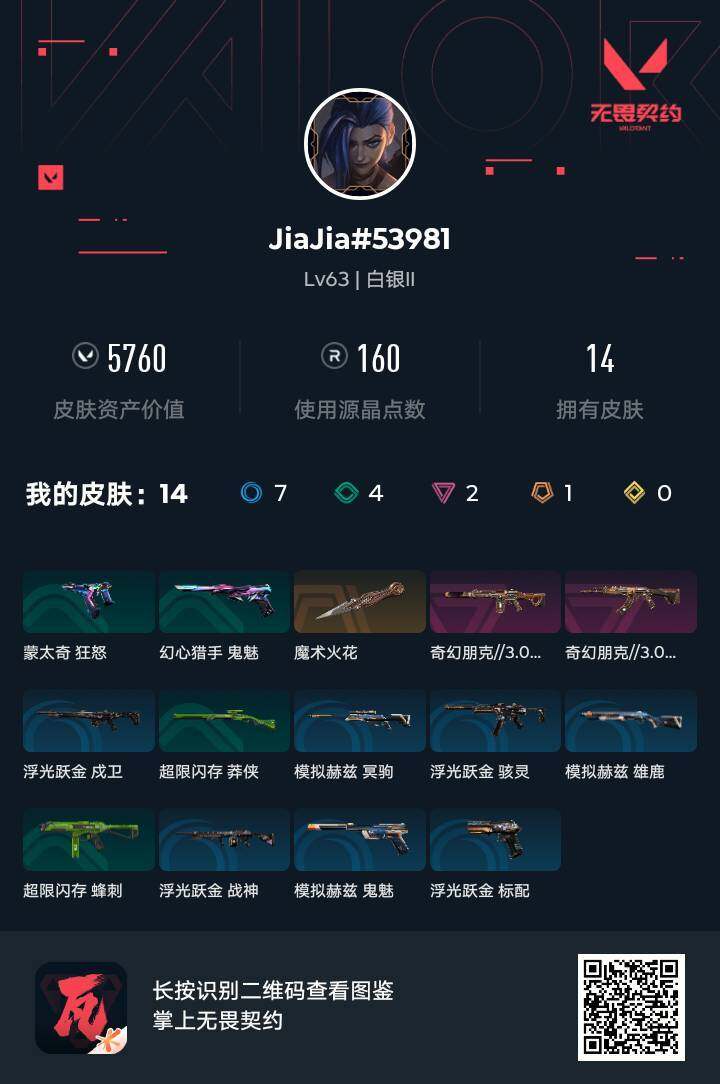The width and height of the screenshot is (720, 1084).
Task: Open the 浮光跃金 标配 pistol skin
Action: pos(495,840)
